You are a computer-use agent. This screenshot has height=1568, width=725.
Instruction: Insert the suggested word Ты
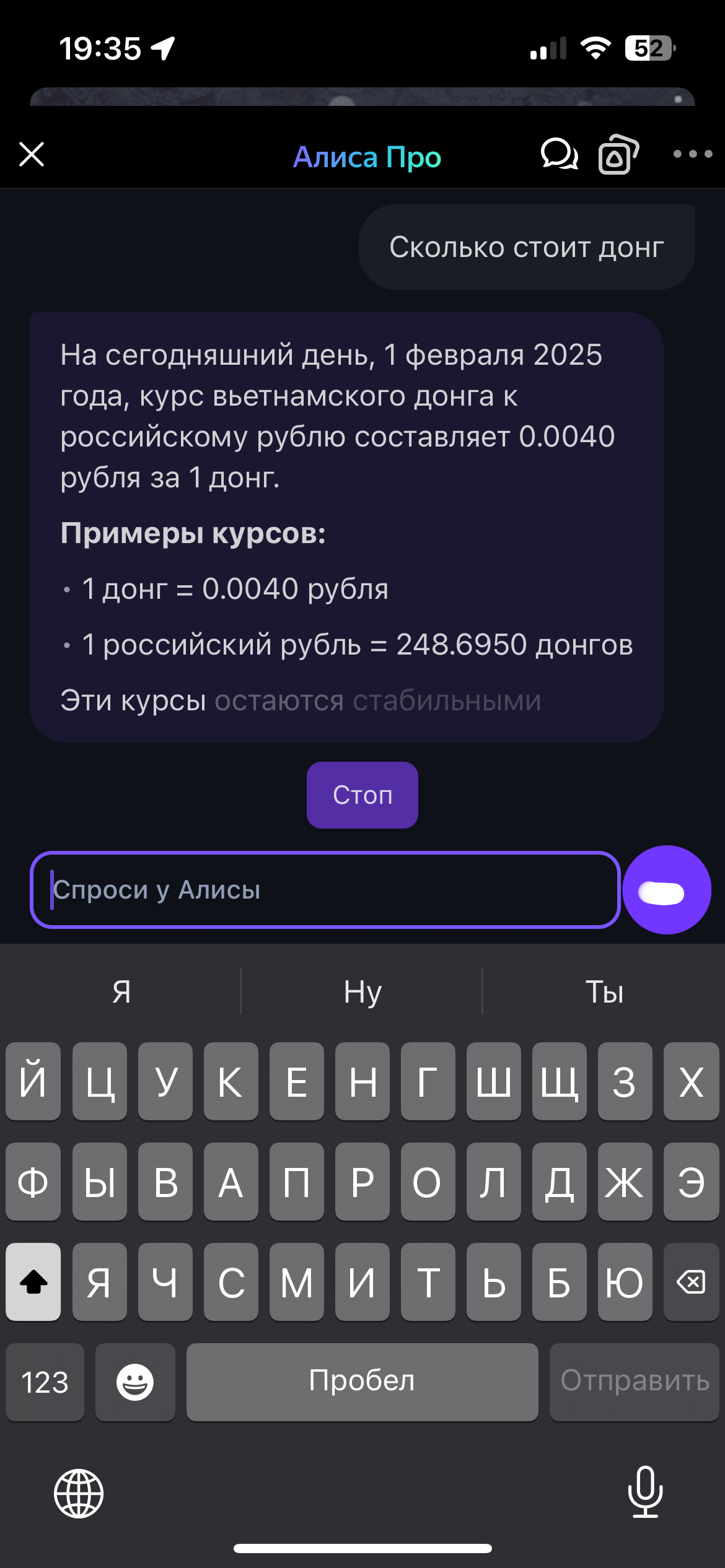tap(604, 992)
